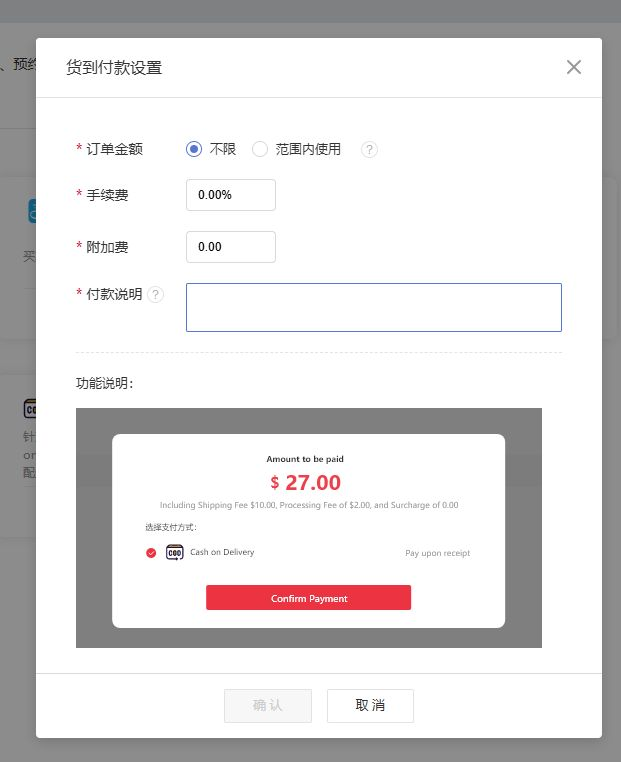The width and height of the screenshot is (621, 762).
Task: Select the 范围内使用 order amount option
Action: 260,149
